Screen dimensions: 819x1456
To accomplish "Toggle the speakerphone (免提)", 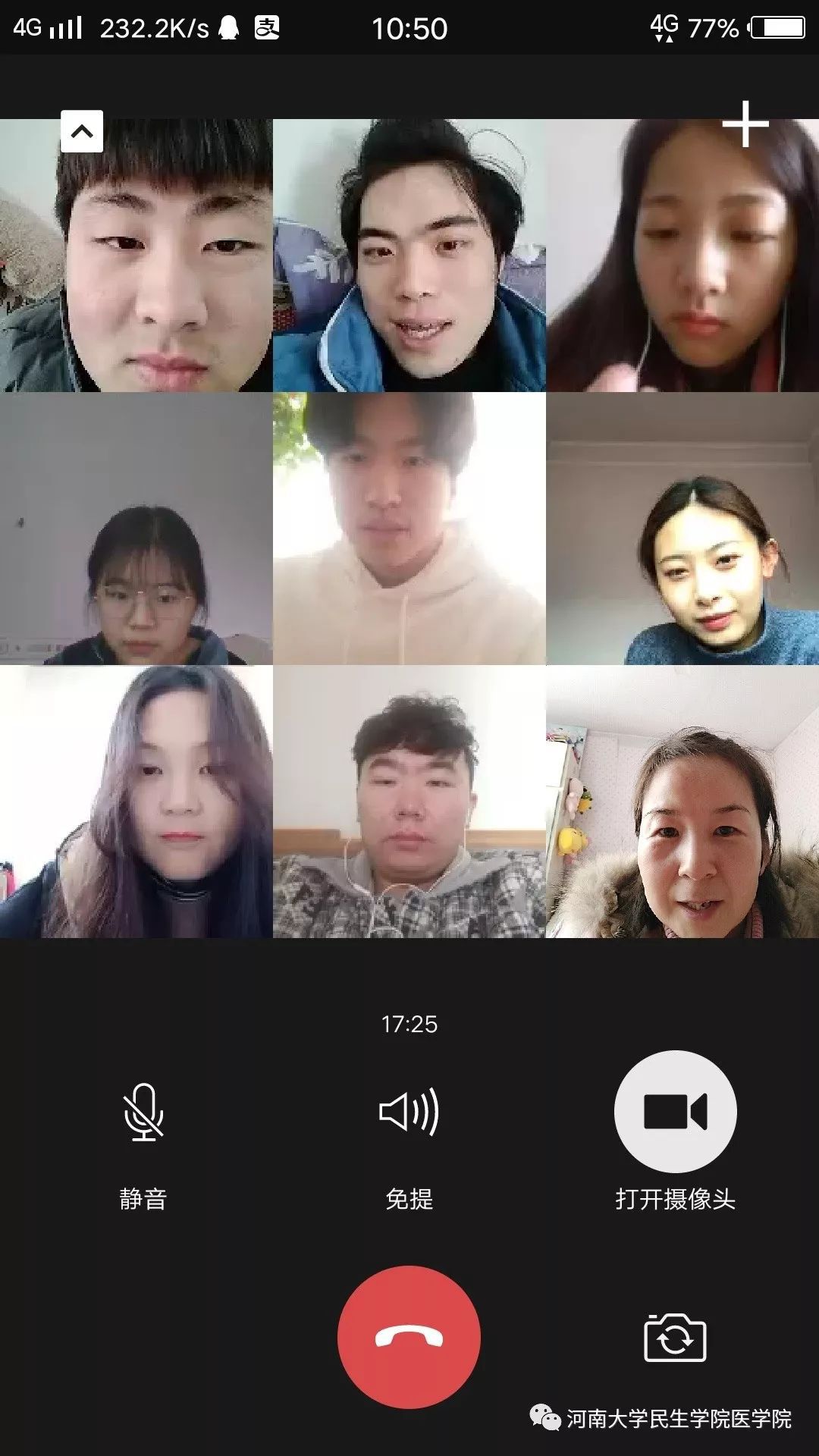I will coord(409,1112).
